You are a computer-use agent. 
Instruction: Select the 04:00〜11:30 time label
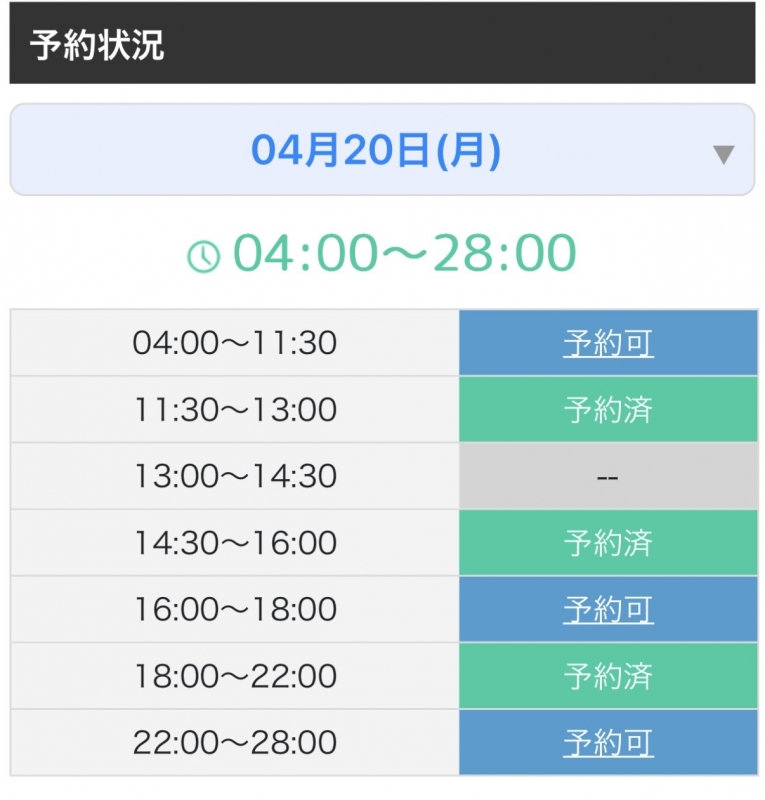[x=234, y=342]
